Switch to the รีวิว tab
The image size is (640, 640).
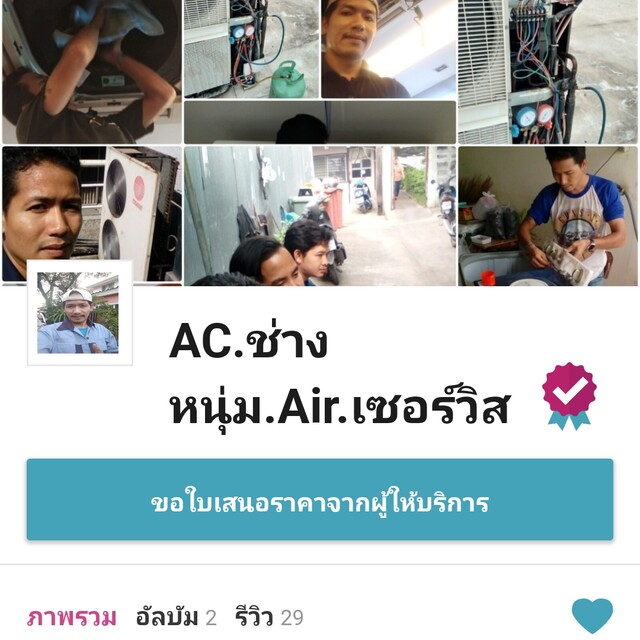(x=268, y=617)
